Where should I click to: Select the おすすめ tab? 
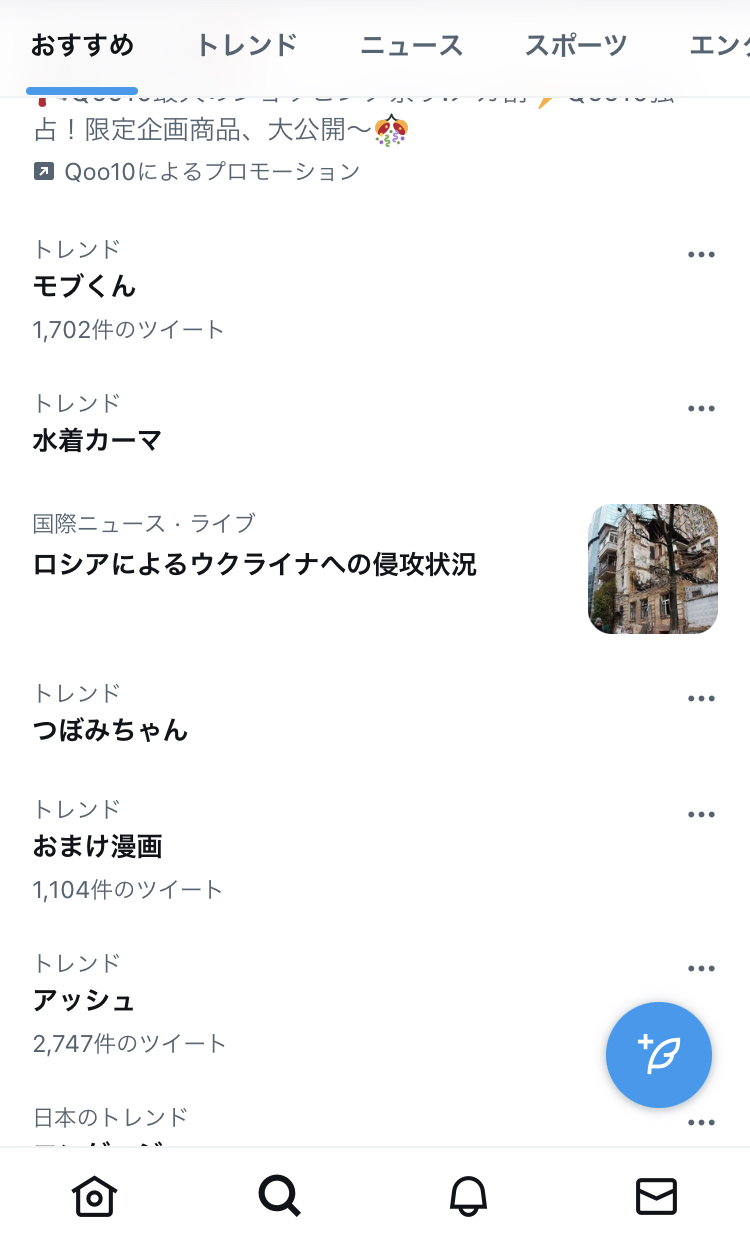82,45
